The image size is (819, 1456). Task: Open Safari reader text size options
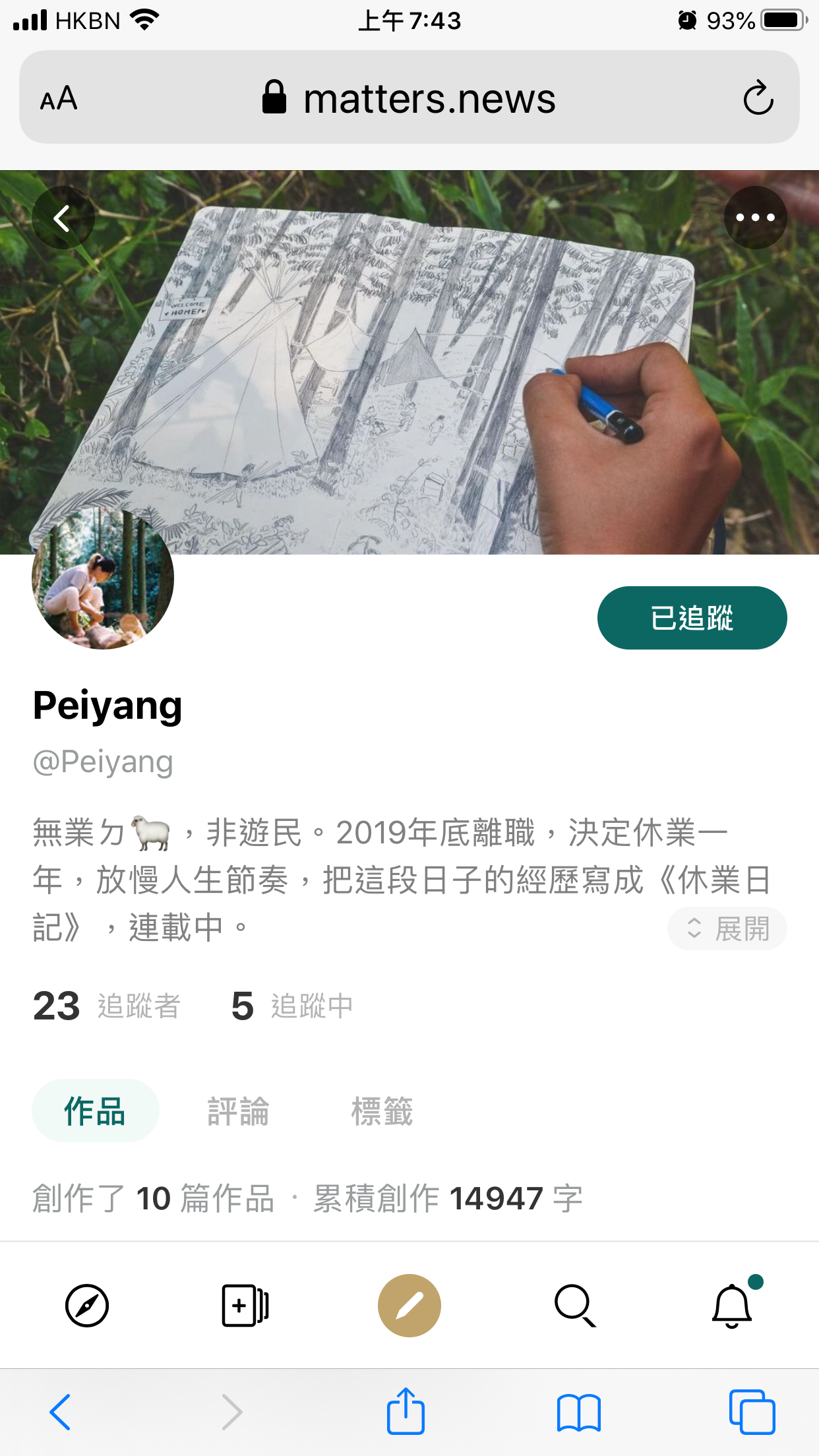coord(59,99)
